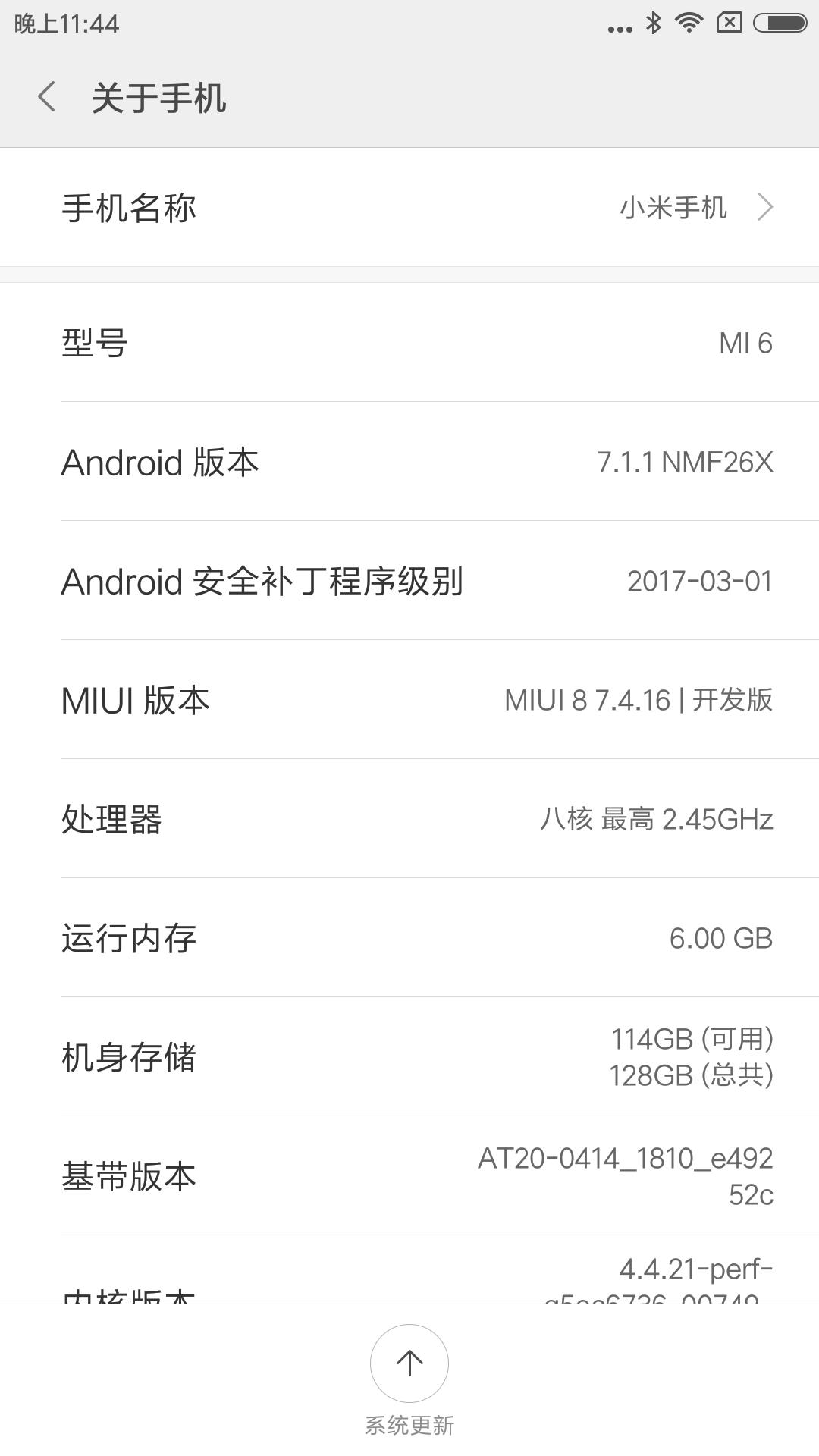Select the 系统更新 label at bottom
This screenshot has height=1456, width=819.
coord(409,1426)
